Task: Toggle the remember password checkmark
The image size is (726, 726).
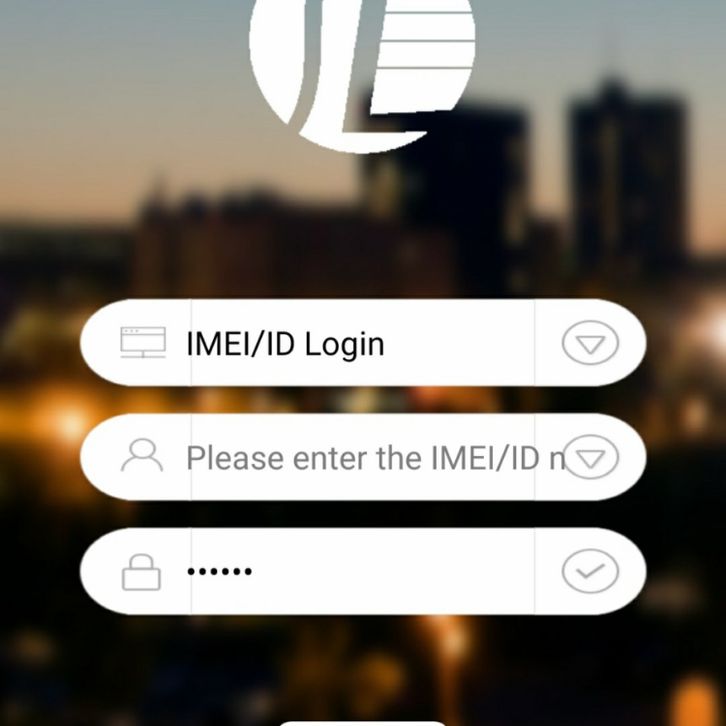Action: (x=590, y=572)
